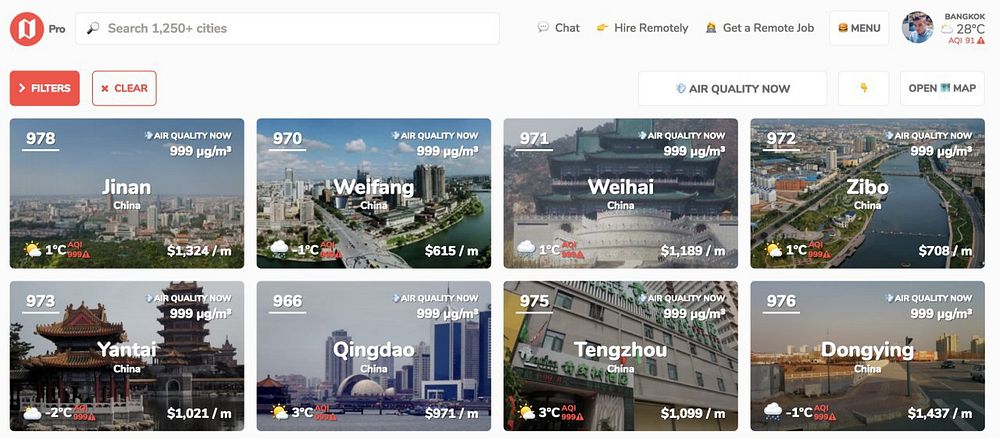Viewport: 1000px width, 439px height.
Task: Open the Jinan city card
Action: 127,194
